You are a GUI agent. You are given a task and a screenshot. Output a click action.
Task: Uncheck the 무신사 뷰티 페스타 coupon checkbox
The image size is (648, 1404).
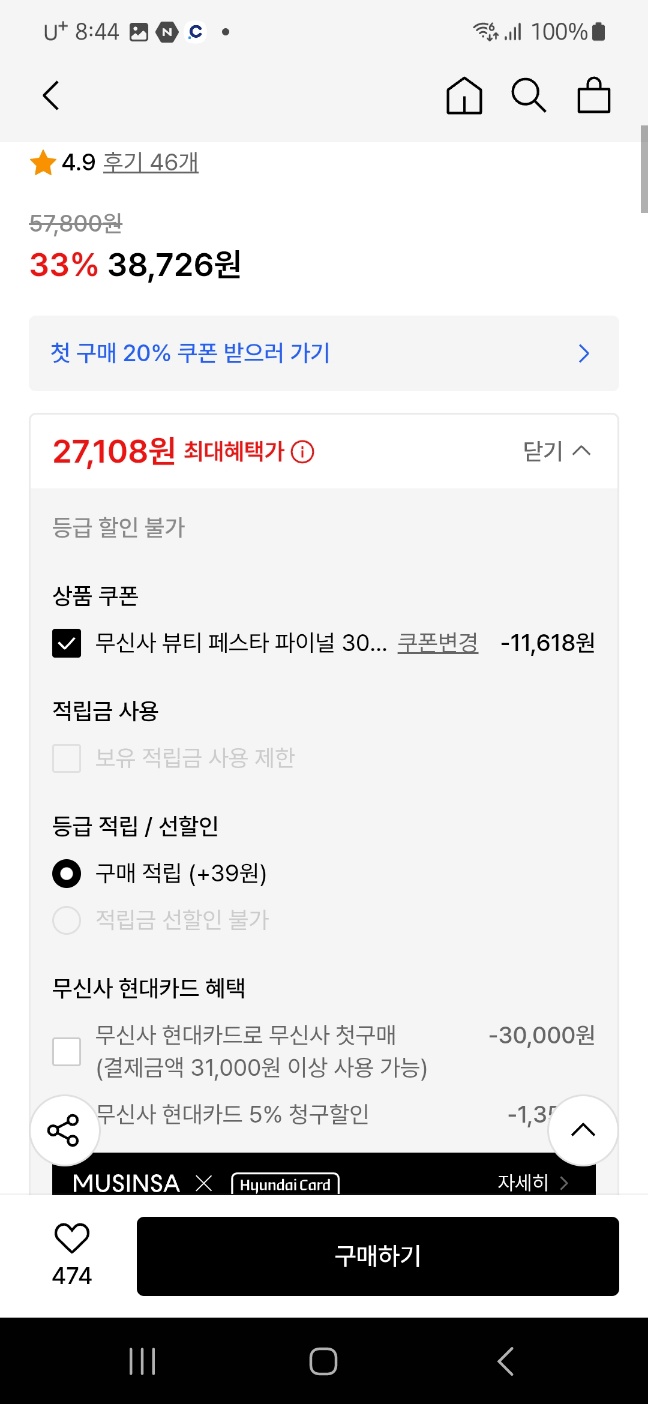click(x=67, y=643)
